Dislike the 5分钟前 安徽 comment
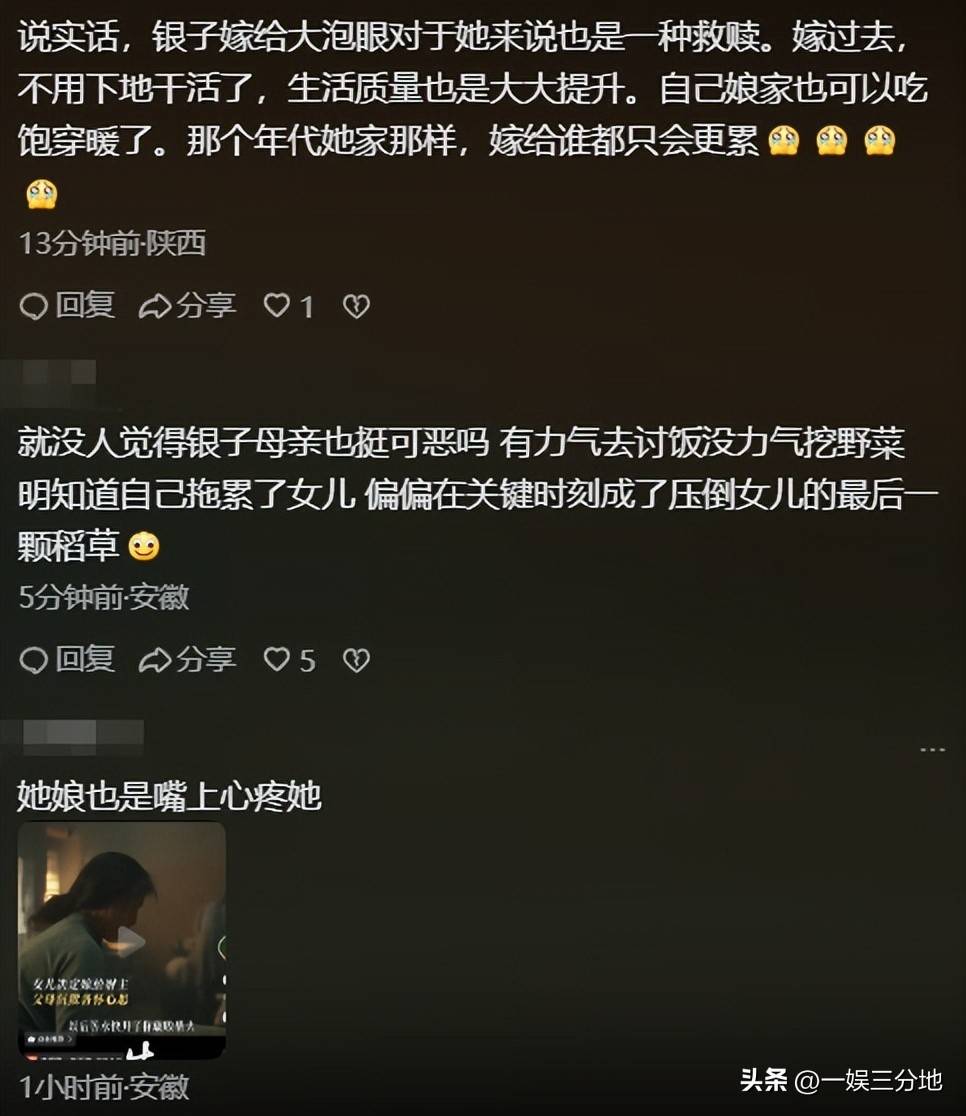The image size is (966, 1116). [x=356, y=660]
